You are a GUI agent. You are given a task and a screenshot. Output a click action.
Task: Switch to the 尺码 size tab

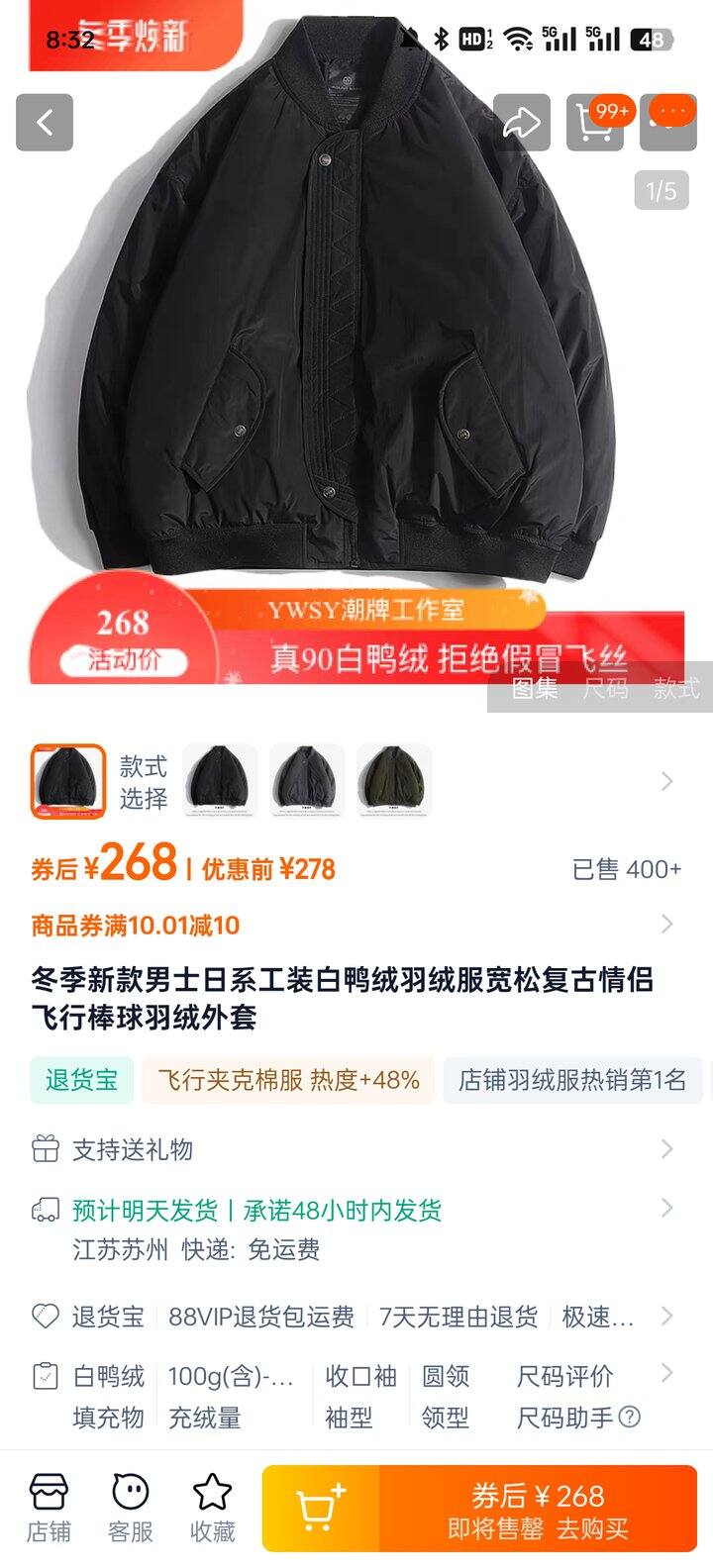pos(605,689)
